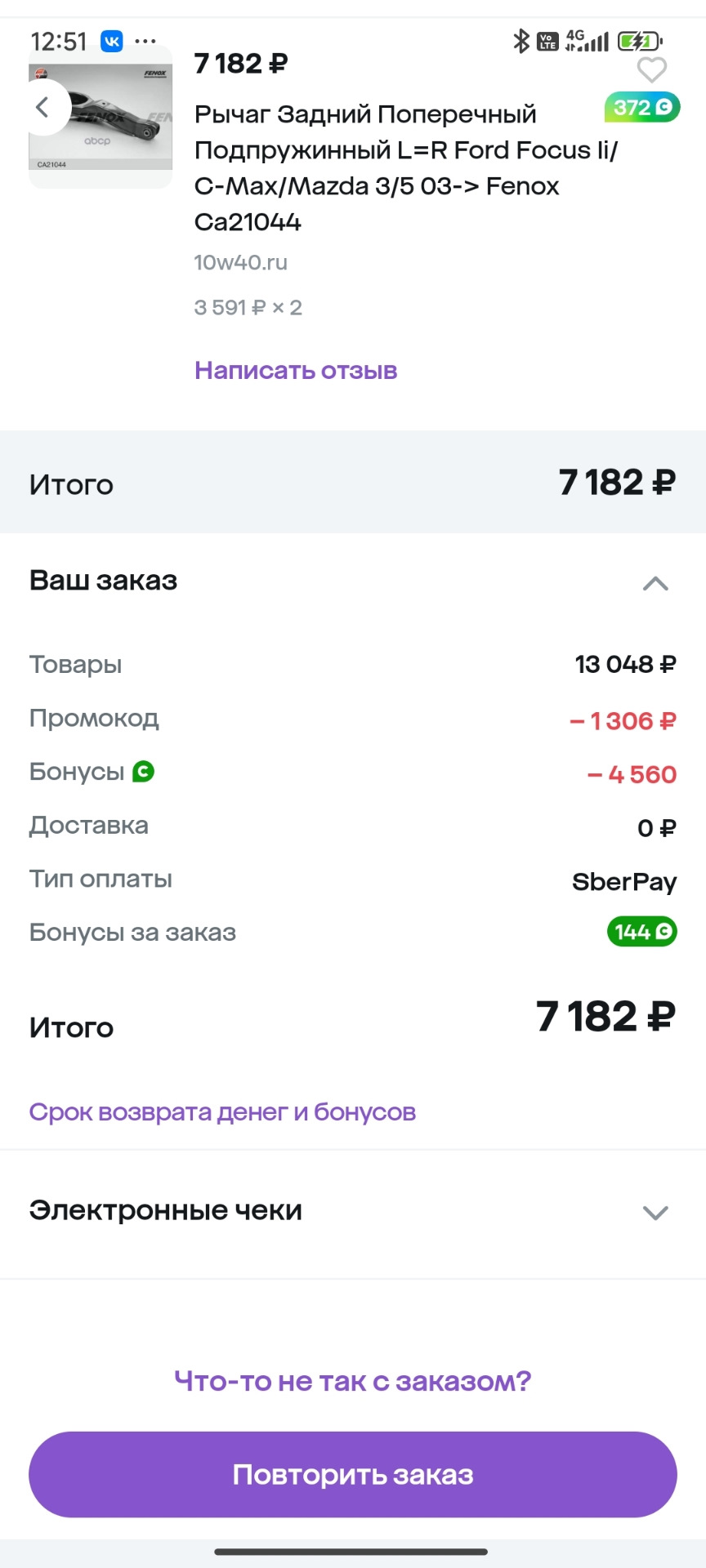The width and height of the screenshot is (706, 1568).
Task: Expand the Электронные чеки section
Action: coord(655,1214)
